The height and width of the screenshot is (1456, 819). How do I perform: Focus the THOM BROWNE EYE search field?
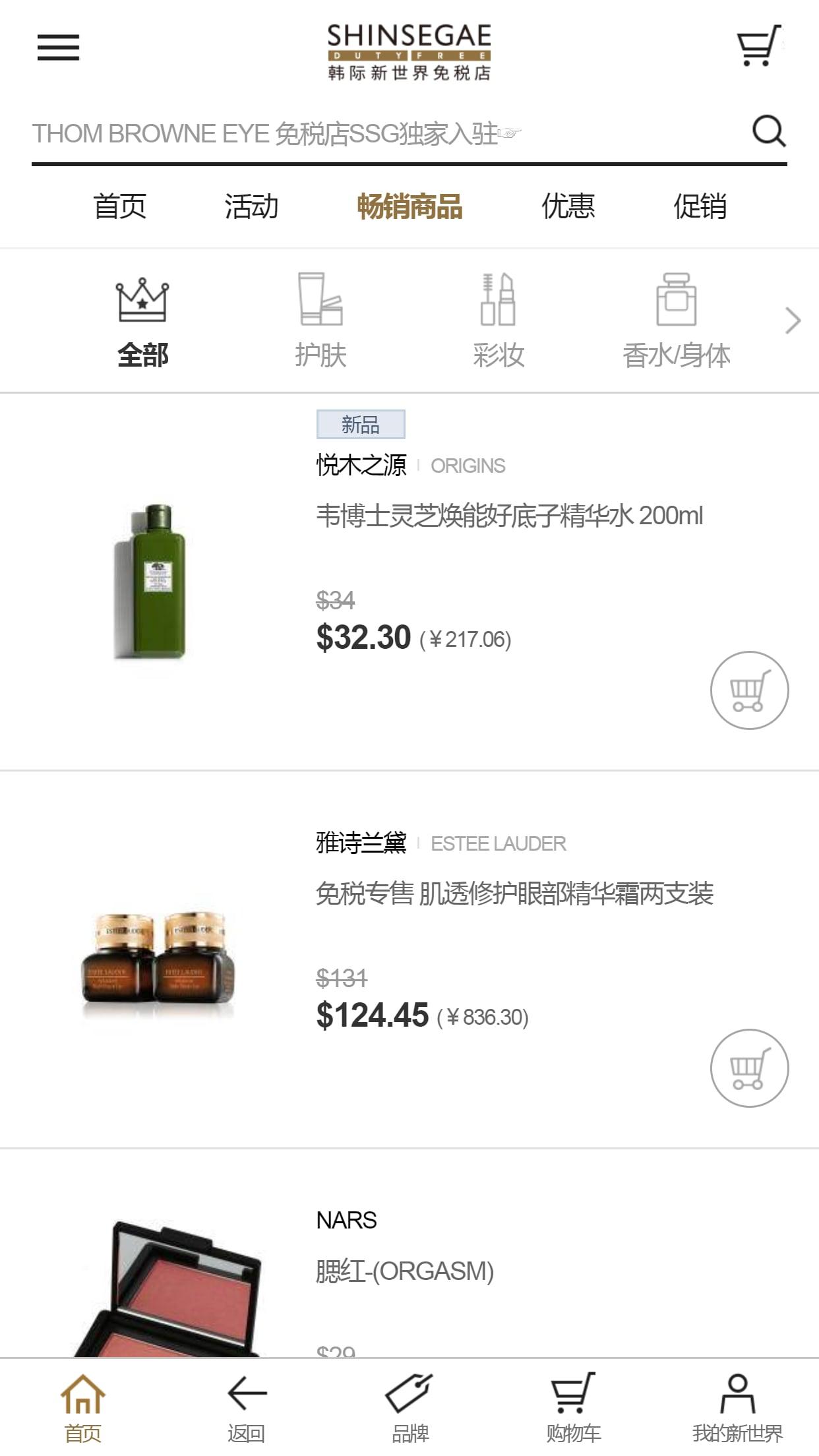pyautogui.click(x=382, y=134)
